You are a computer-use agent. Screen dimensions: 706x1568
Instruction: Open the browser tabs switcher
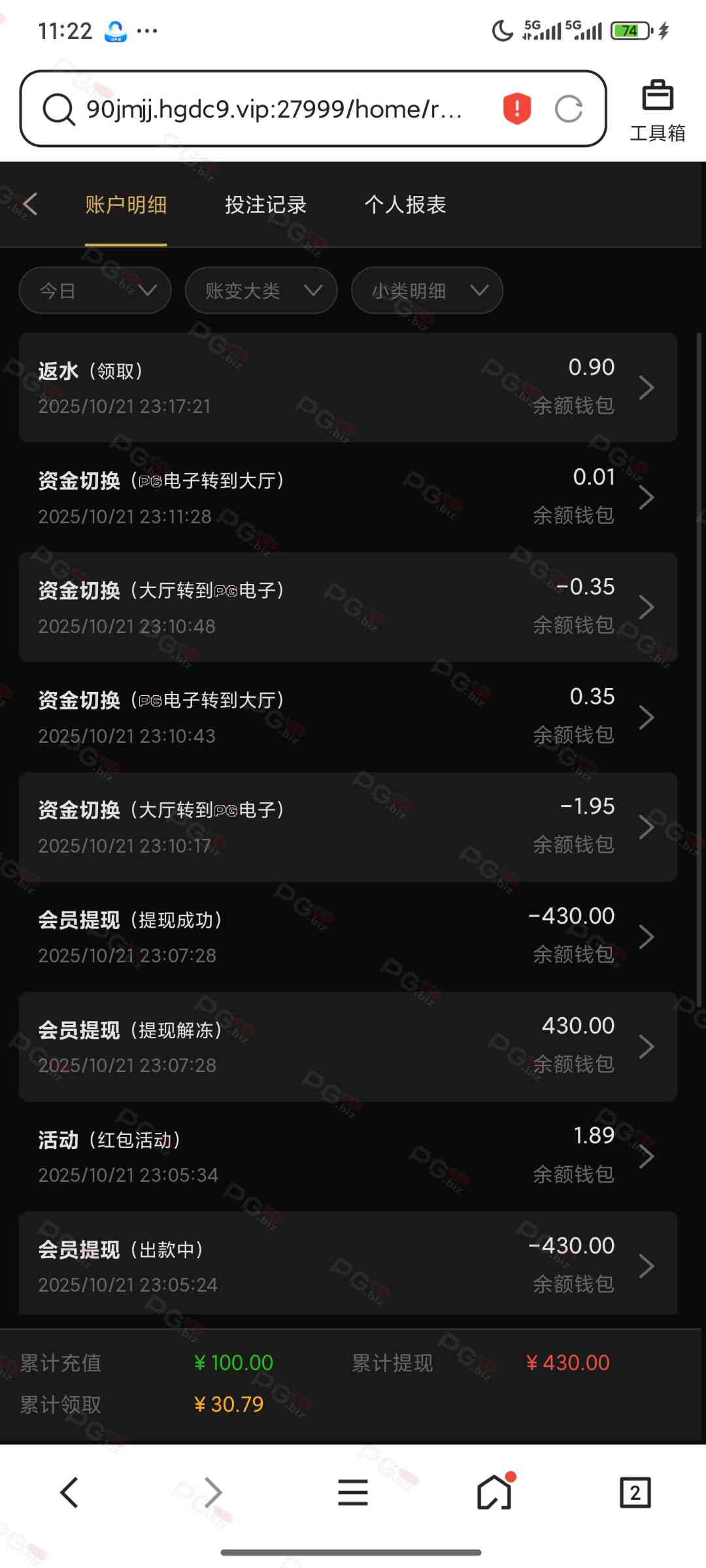tap(635, 1493)
